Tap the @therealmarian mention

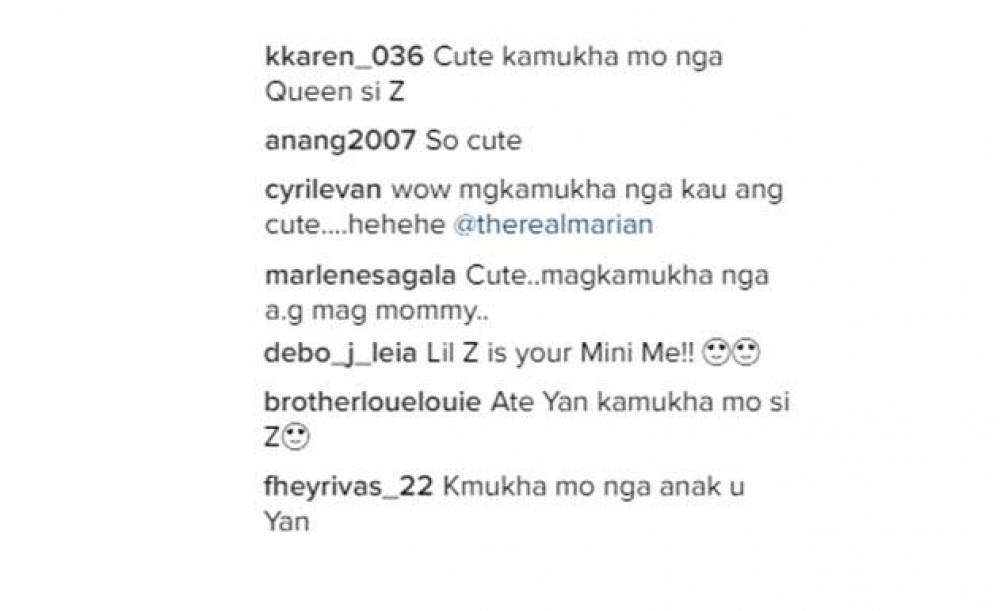point(553,224)
